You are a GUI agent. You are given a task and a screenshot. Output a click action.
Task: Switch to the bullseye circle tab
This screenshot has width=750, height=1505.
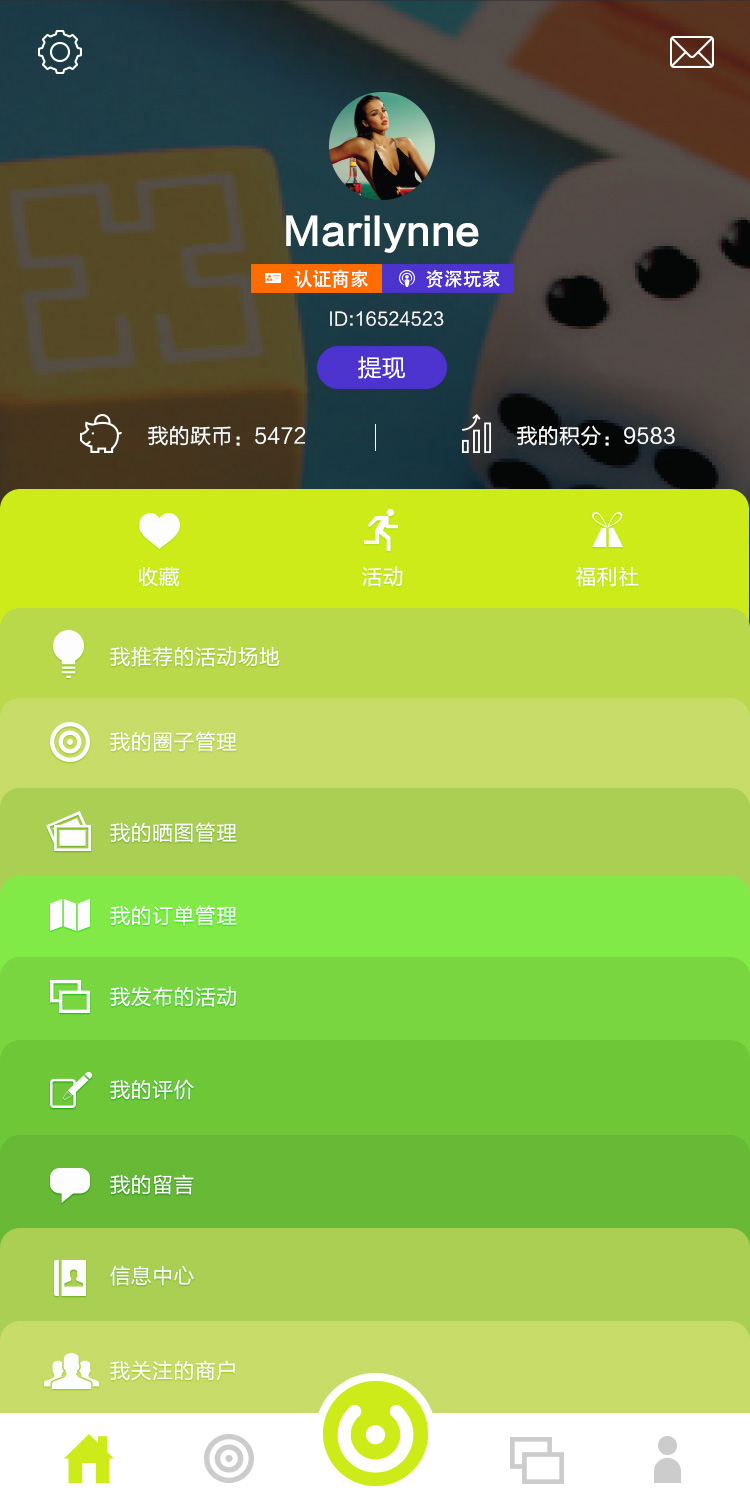click(229, 1459)
